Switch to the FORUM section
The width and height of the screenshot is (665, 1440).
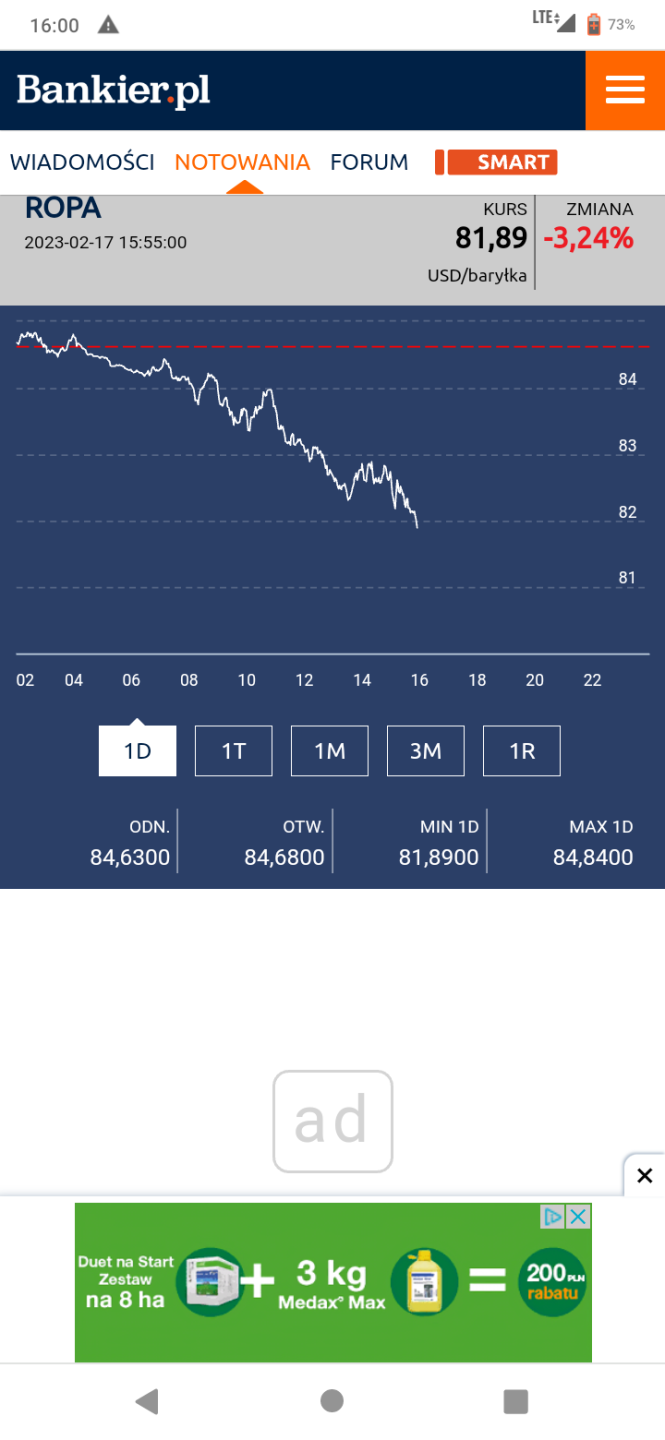point(369,162)
